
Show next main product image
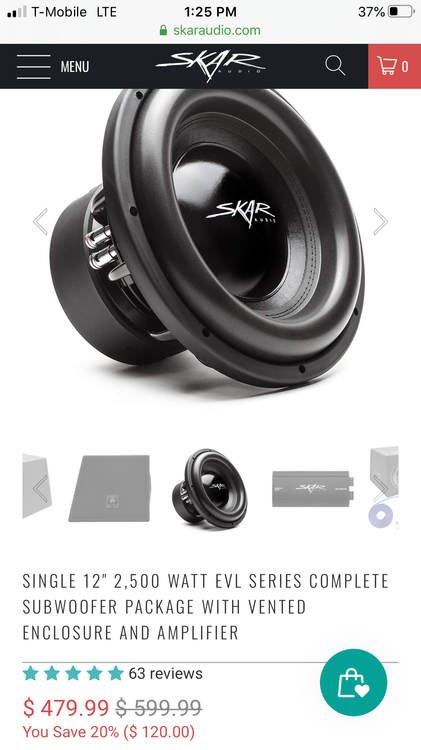coord(380,221)
